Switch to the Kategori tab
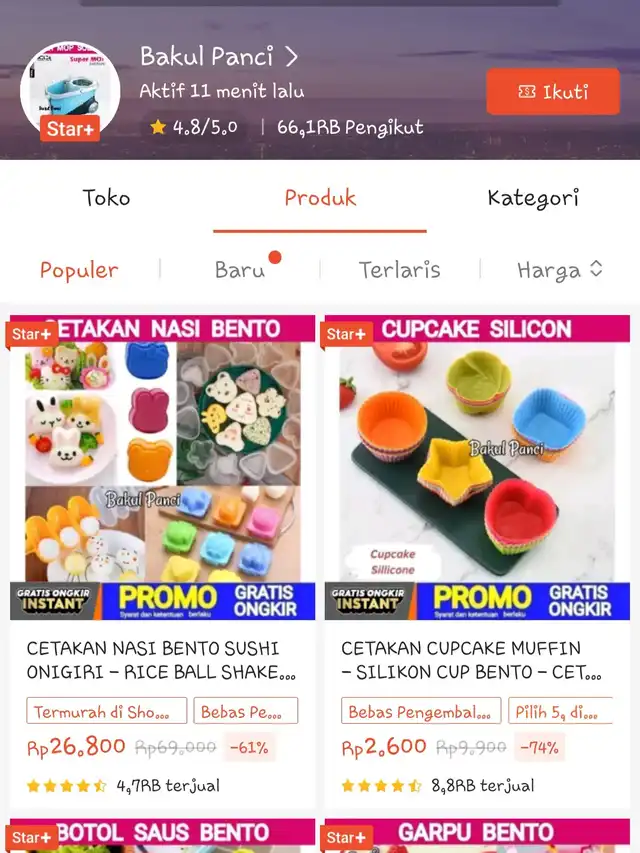The width and height of the screenshot is (640, 853). click(x=532, y=197)
